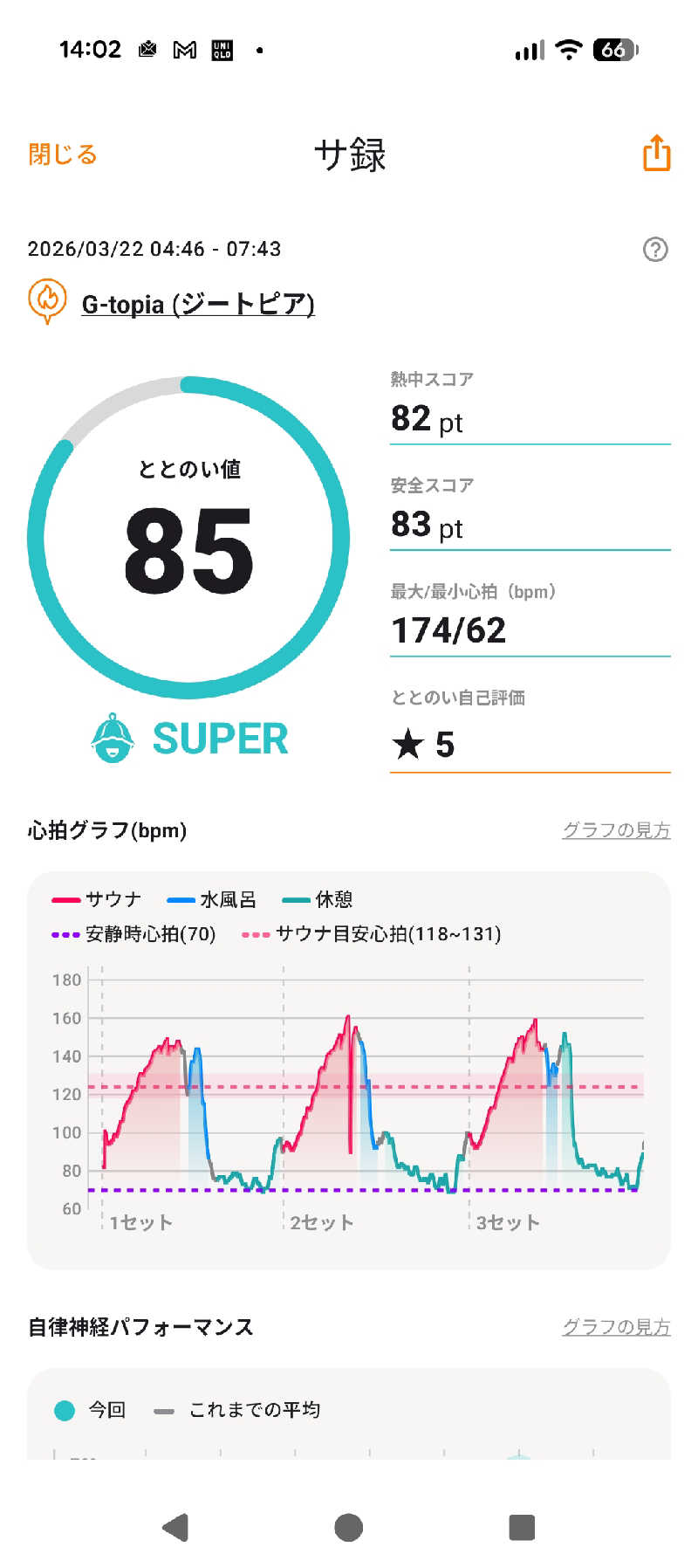
Task: Open the help question mark icon
Action: click(654, 250)
